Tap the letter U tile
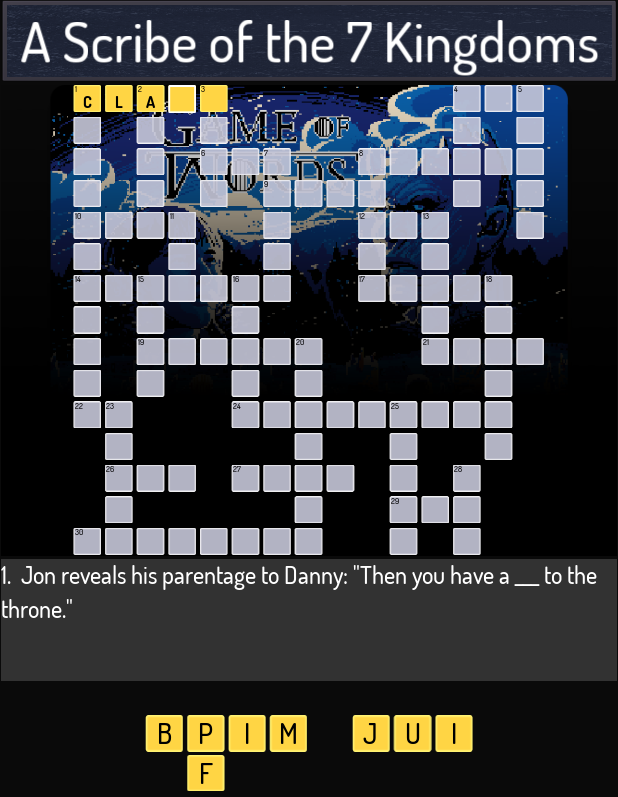This screenshot has height=797, width=618. click(x=412, y=735)
